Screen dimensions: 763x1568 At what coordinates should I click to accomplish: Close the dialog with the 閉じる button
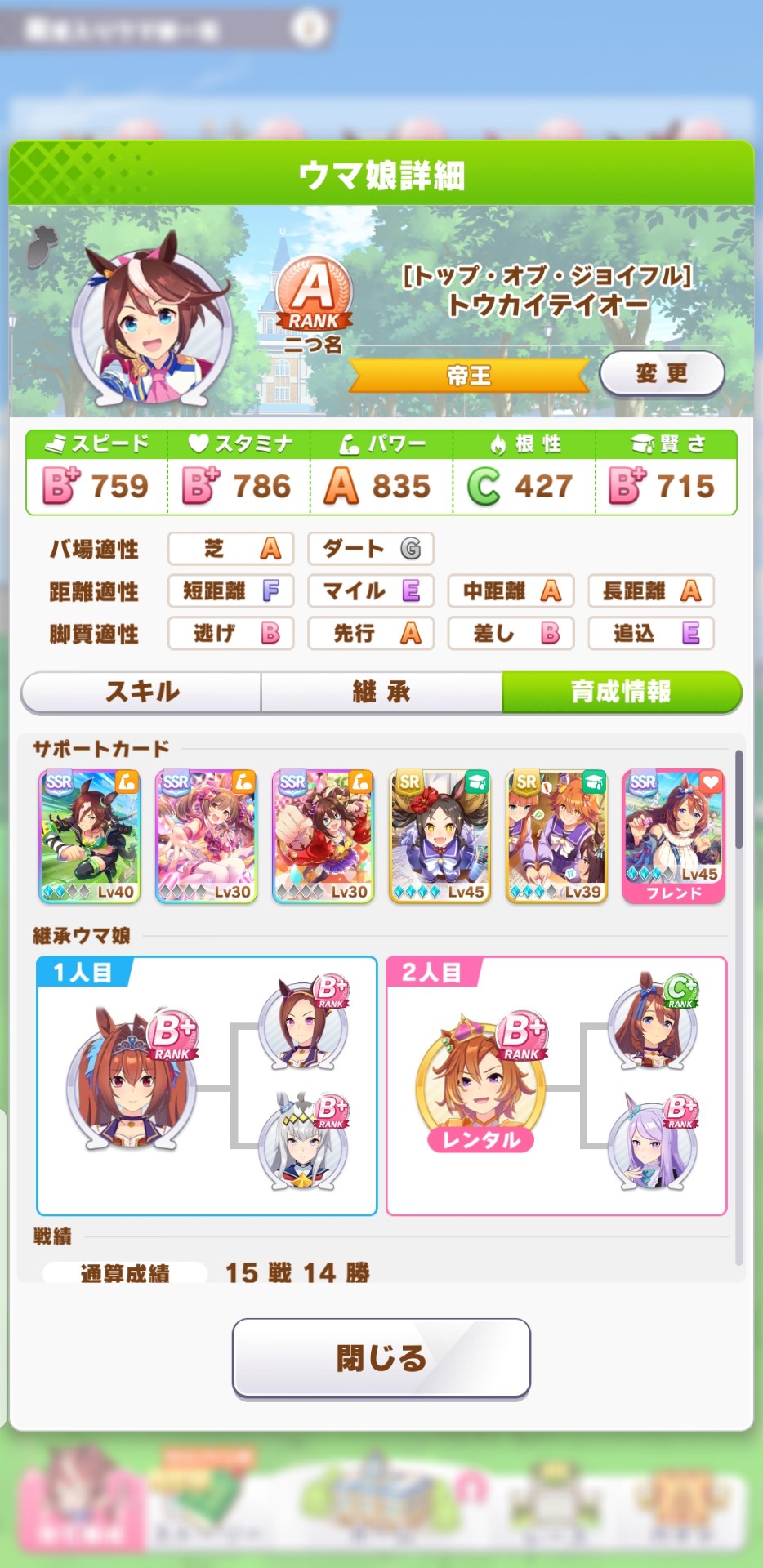381,1358
